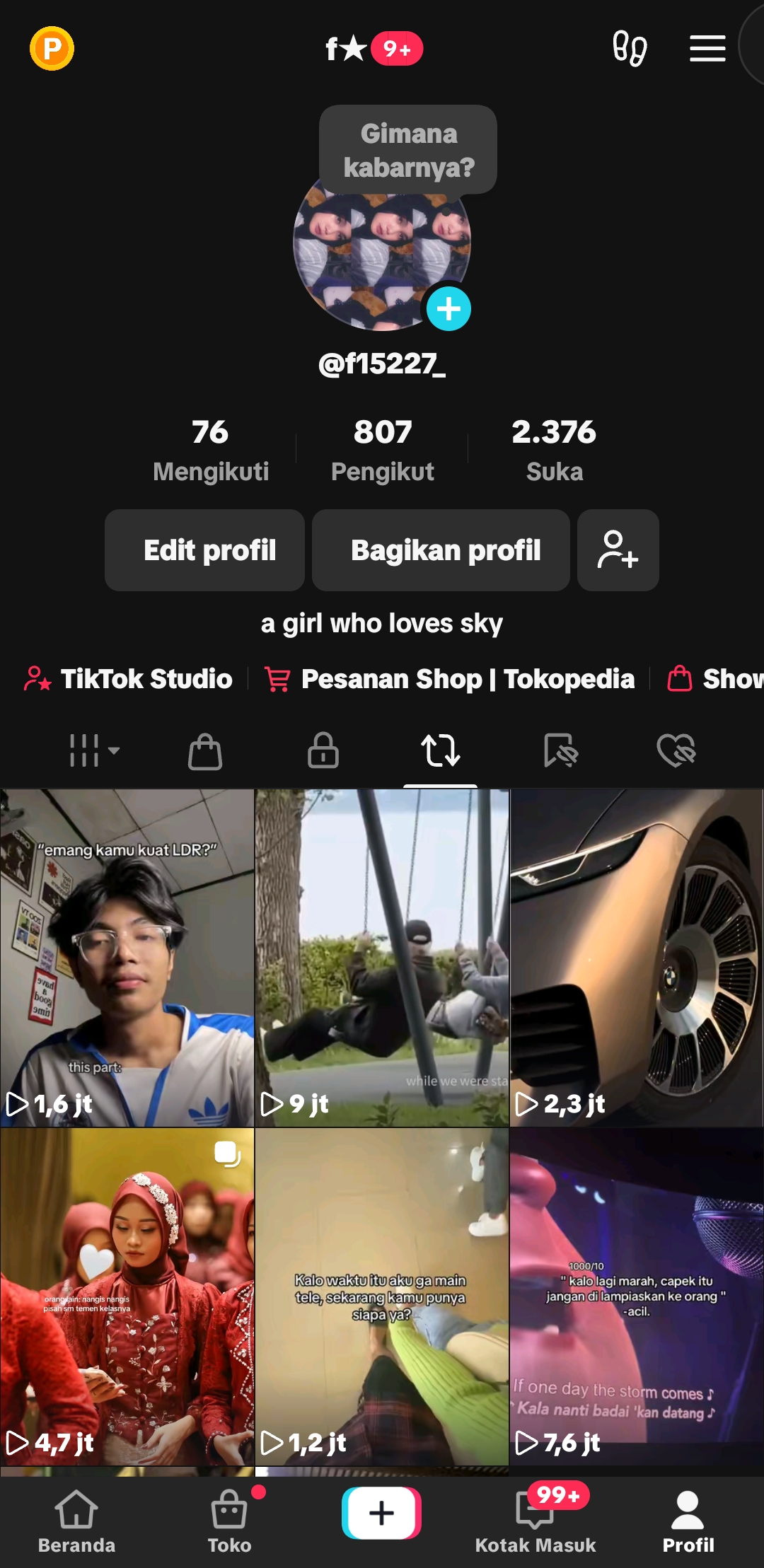This screenshot has height=1568, width=764.
Task: Create a new post with plus button
Action: [x=382, y=1513]
